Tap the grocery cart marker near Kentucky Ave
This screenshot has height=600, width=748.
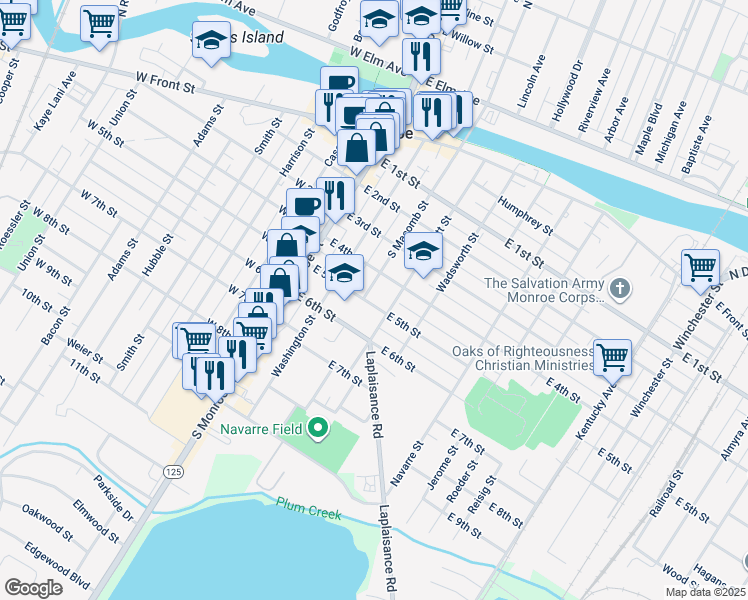pyautogui.click(x=611, y=356)
